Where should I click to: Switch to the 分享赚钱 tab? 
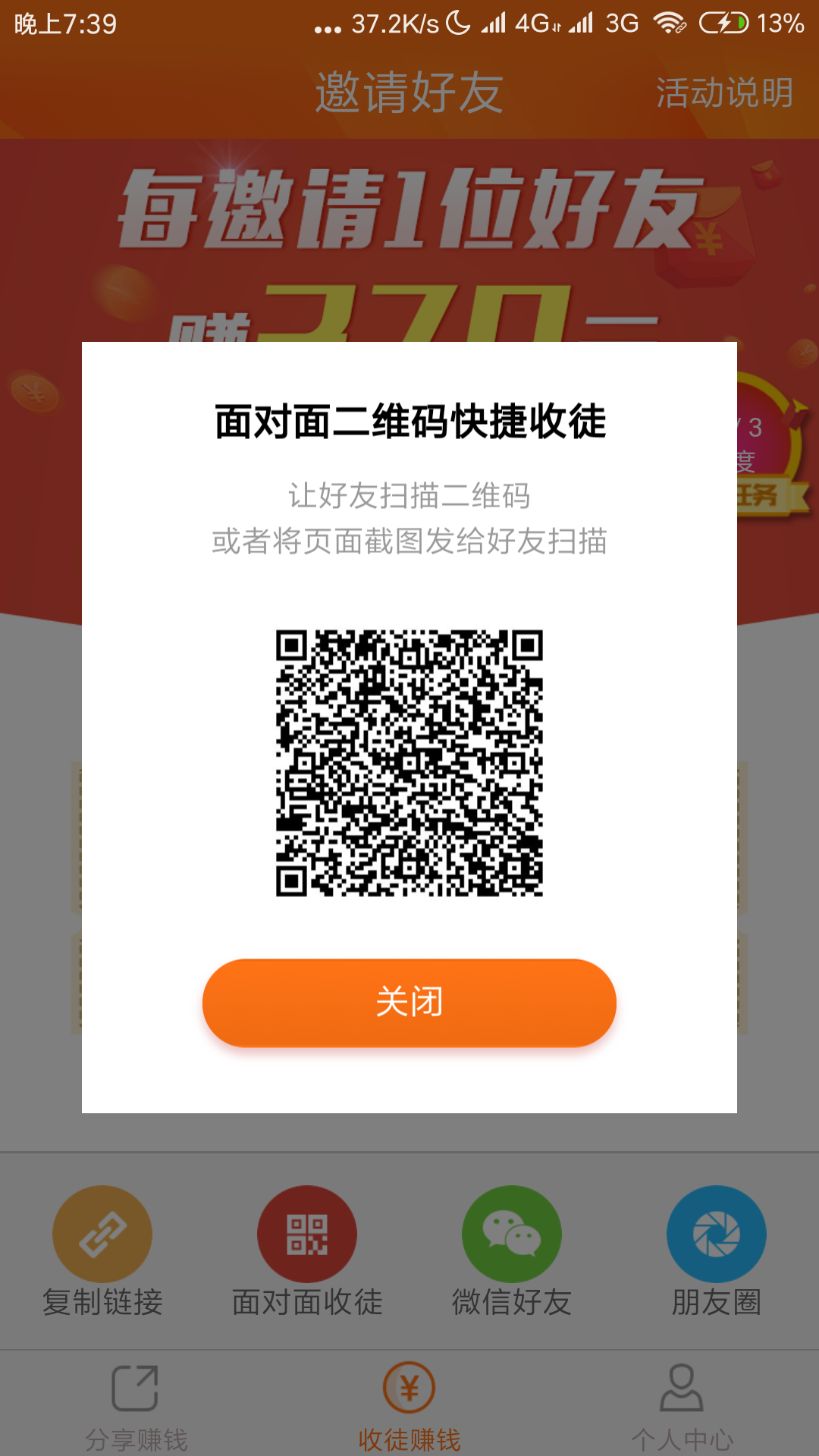tap(136, 1407)
